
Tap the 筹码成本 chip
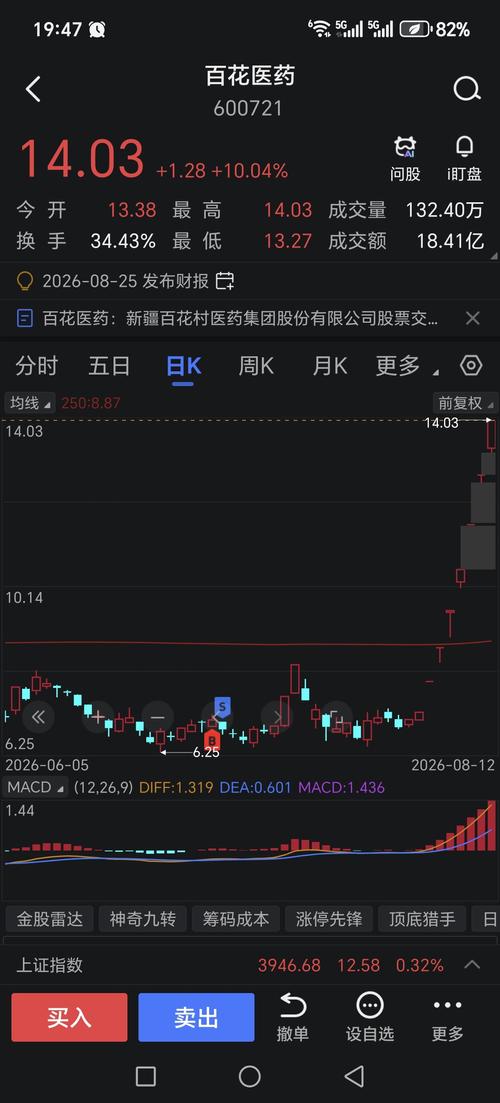point(236,919)
